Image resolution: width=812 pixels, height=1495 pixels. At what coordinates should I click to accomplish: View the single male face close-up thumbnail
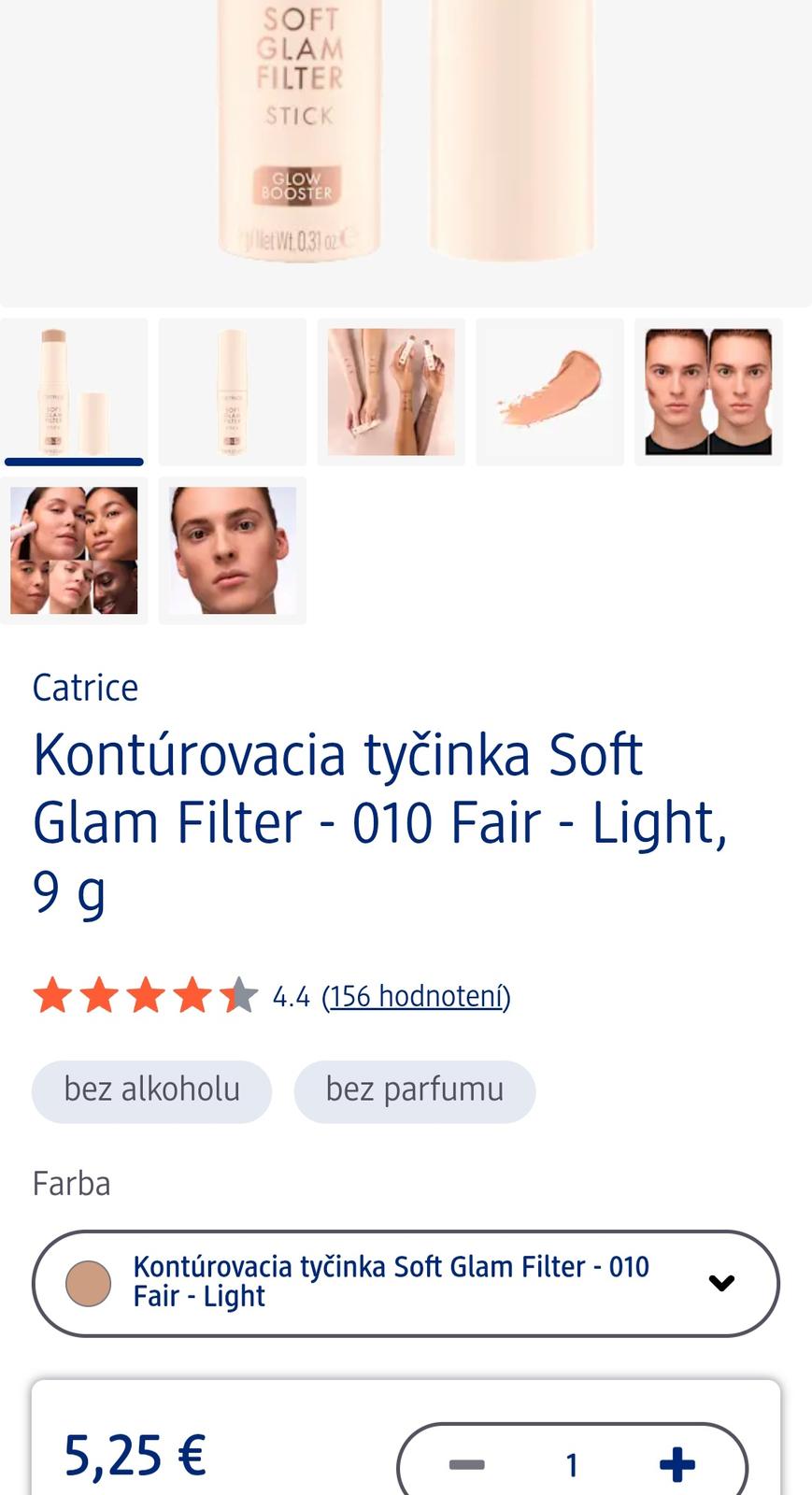(233, 550)
